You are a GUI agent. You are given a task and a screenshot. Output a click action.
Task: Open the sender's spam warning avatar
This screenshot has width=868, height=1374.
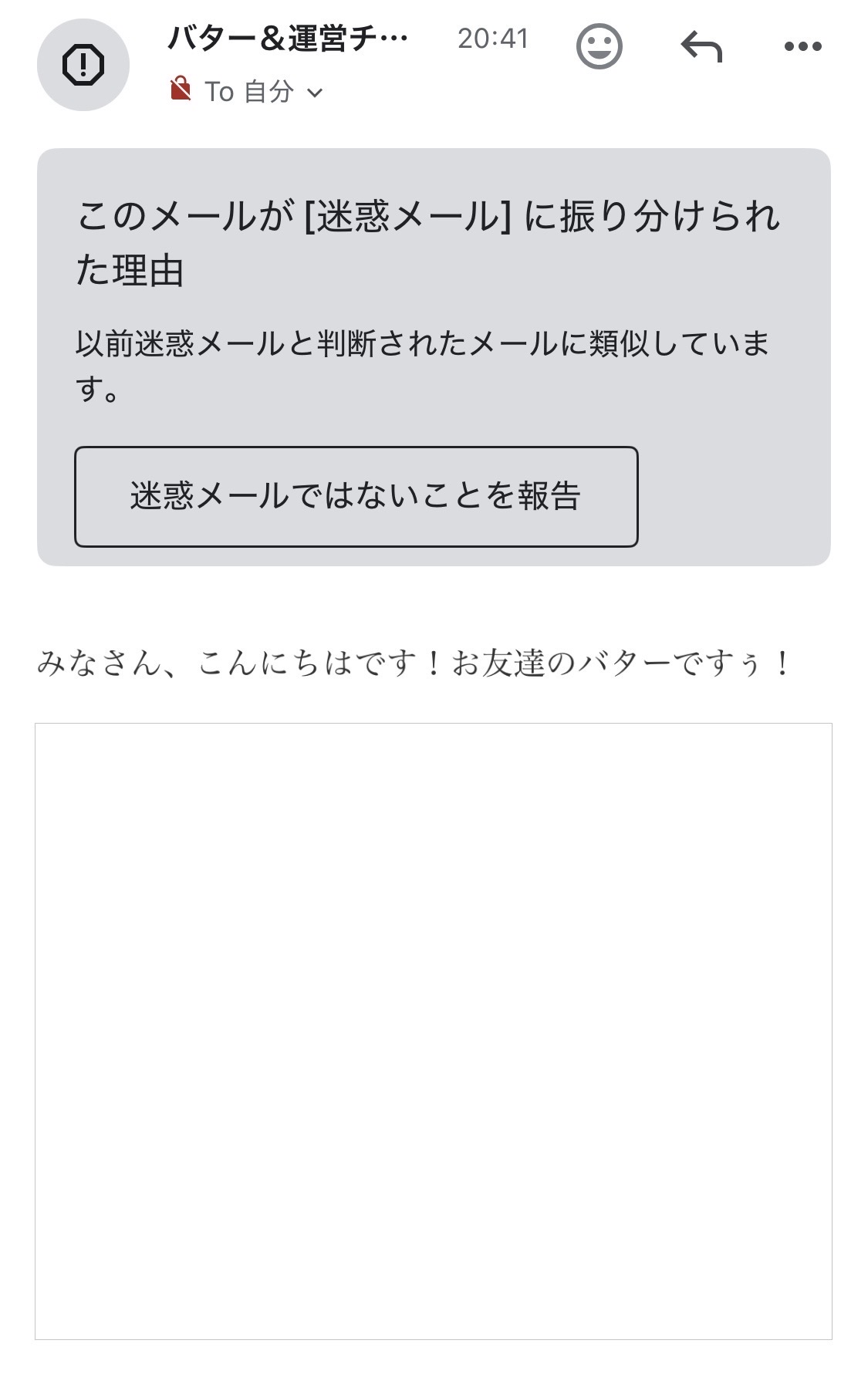(x=83, y=65)
